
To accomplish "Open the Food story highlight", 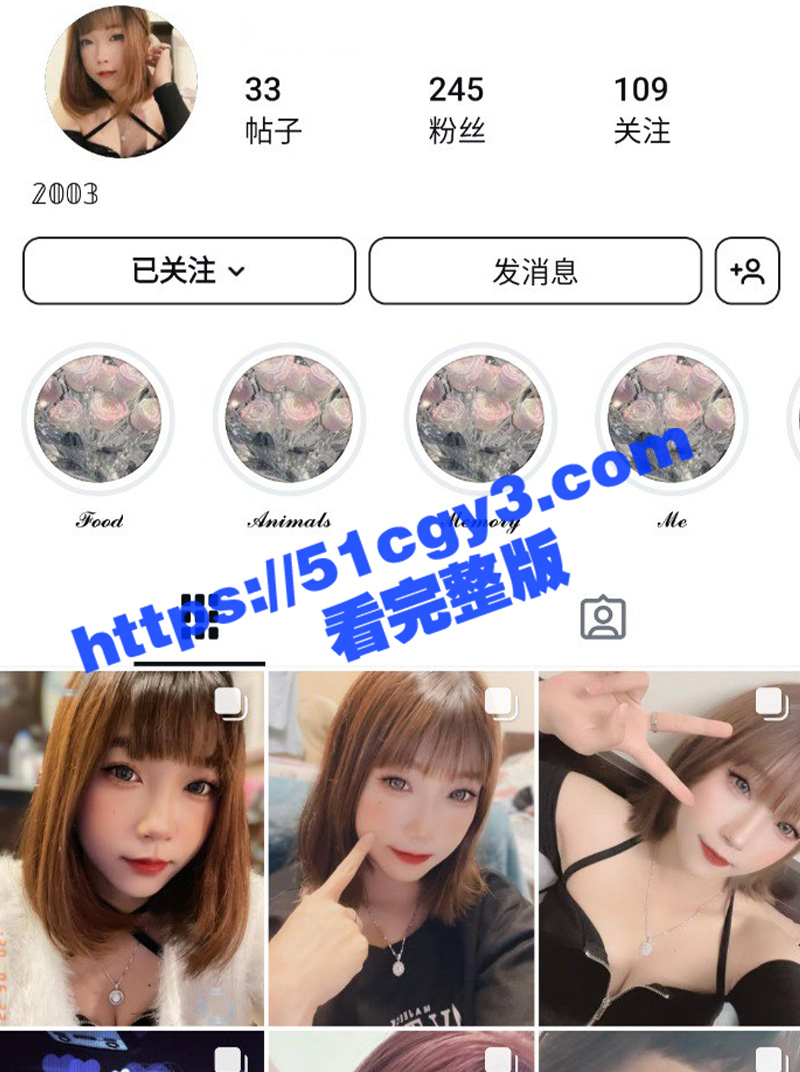I will [98, 417].
